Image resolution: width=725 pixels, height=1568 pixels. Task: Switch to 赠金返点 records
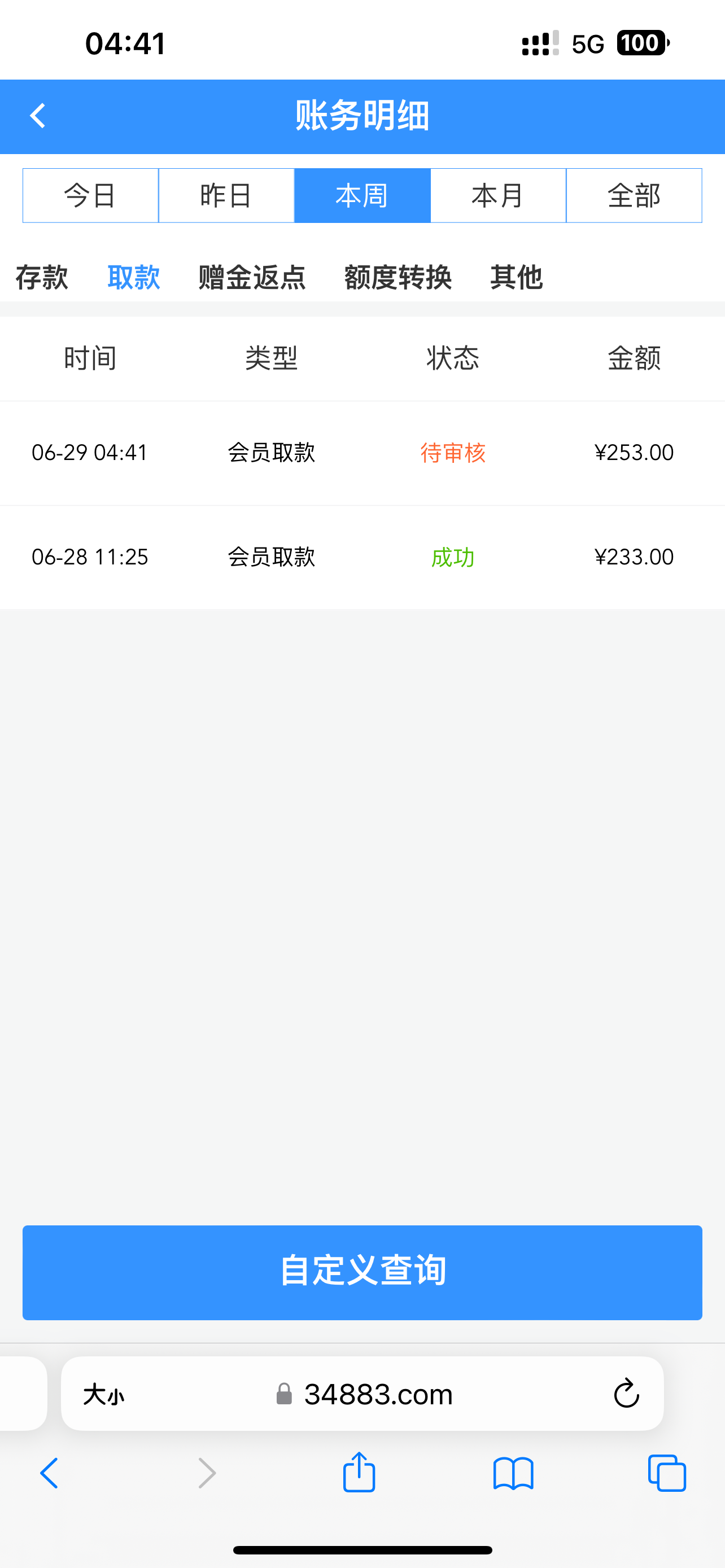(252, 278)
